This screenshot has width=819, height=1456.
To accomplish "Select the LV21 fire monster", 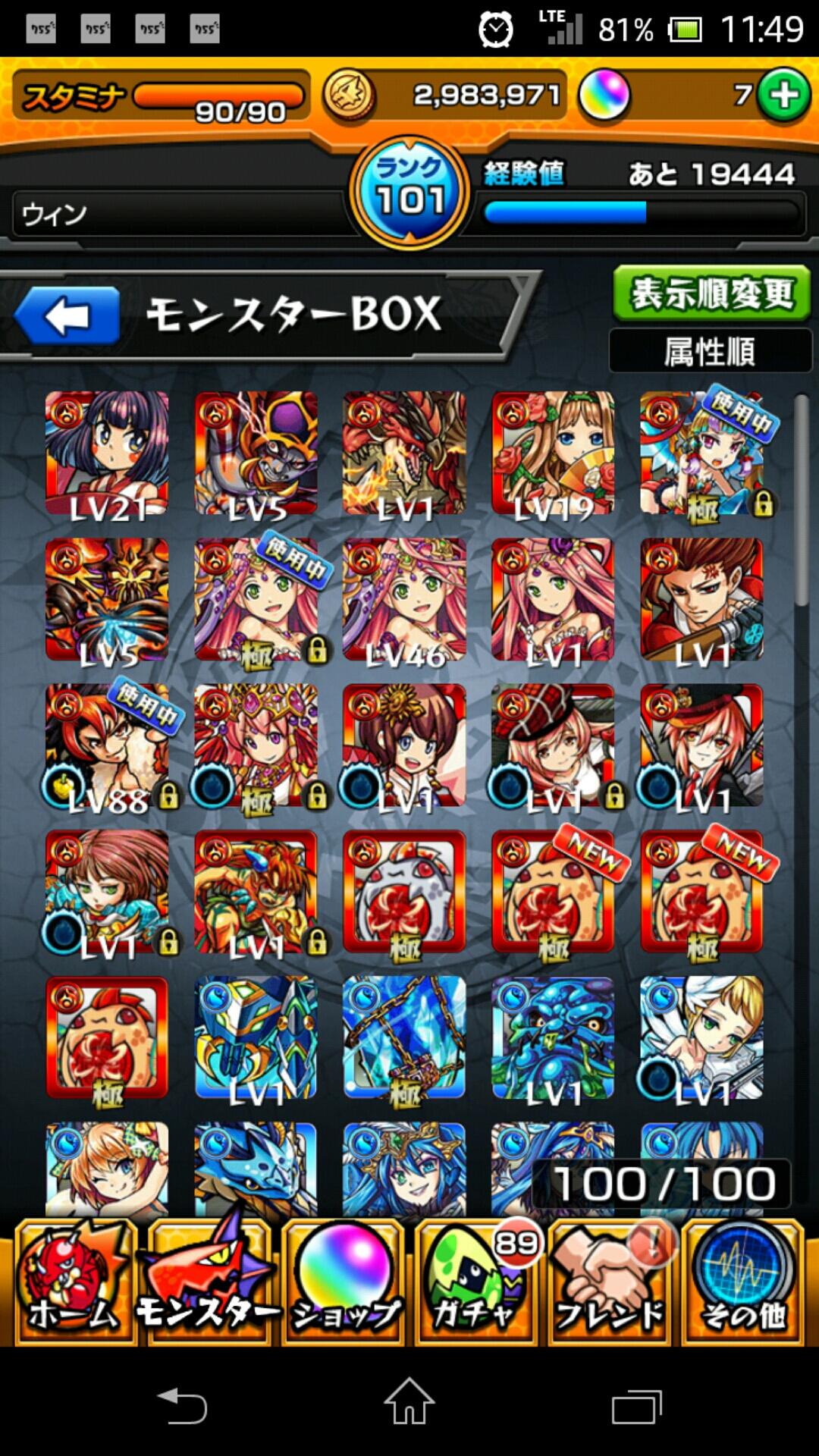I will pos(107,453).
